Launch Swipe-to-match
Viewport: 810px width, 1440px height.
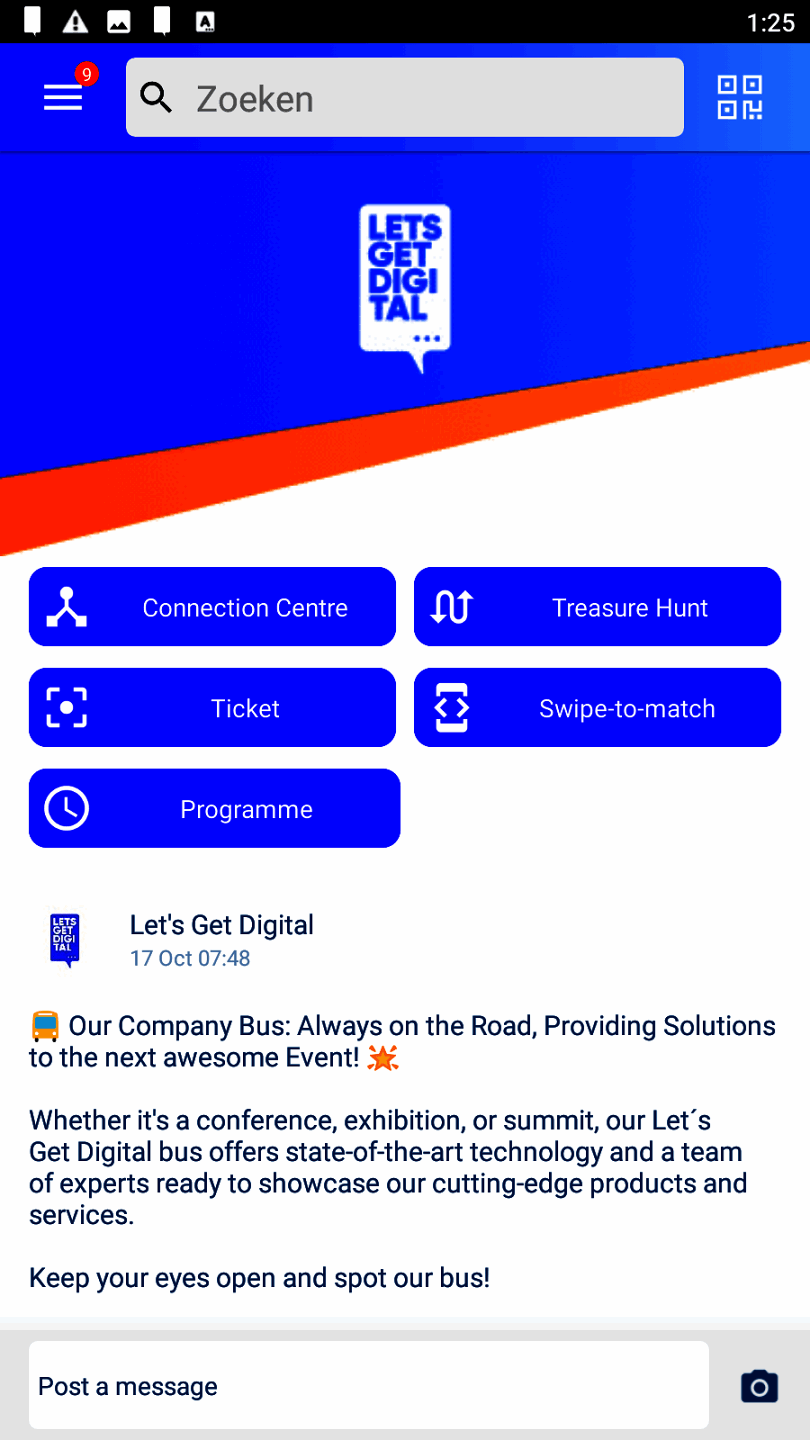click(597, 708)
